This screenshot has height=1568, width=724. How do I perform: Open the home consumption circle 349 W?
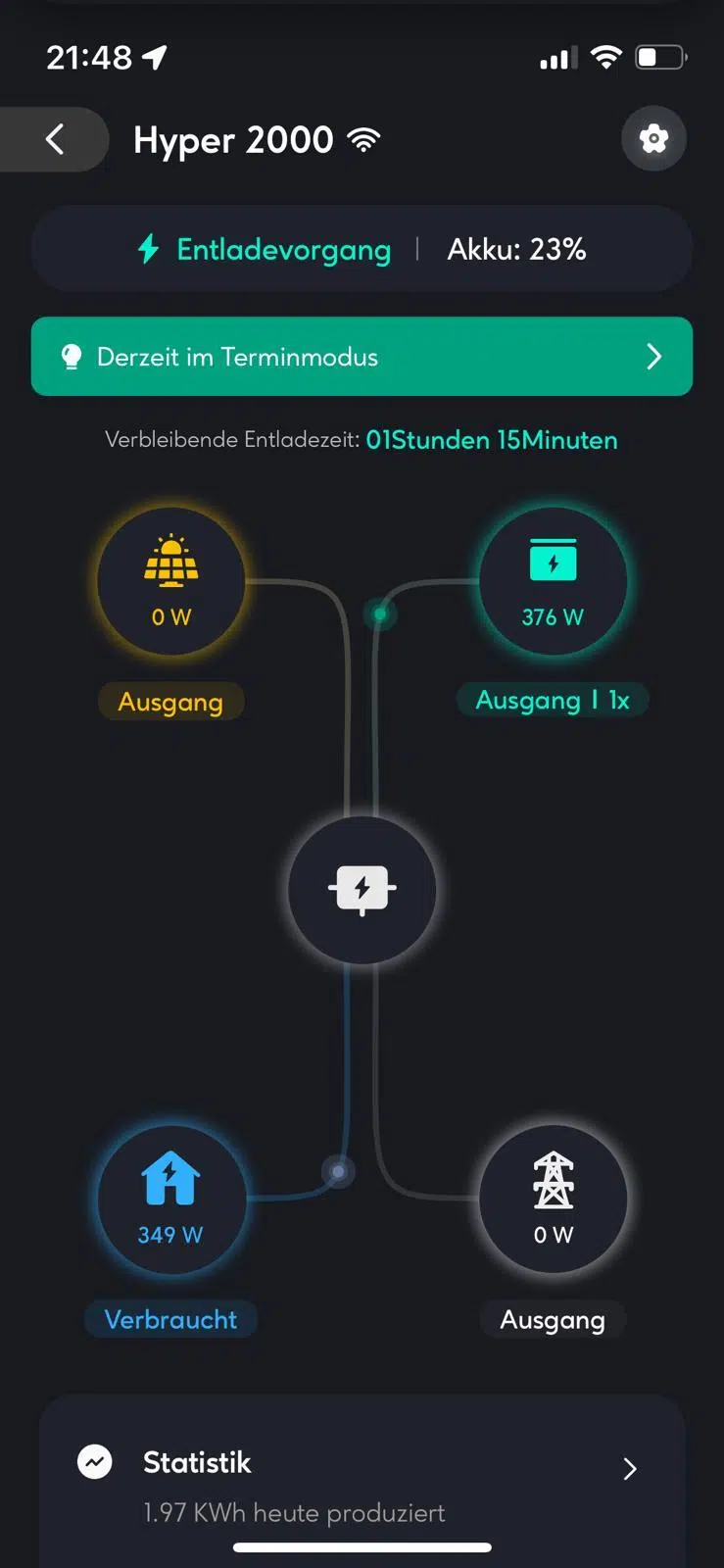pos(171,1199)
